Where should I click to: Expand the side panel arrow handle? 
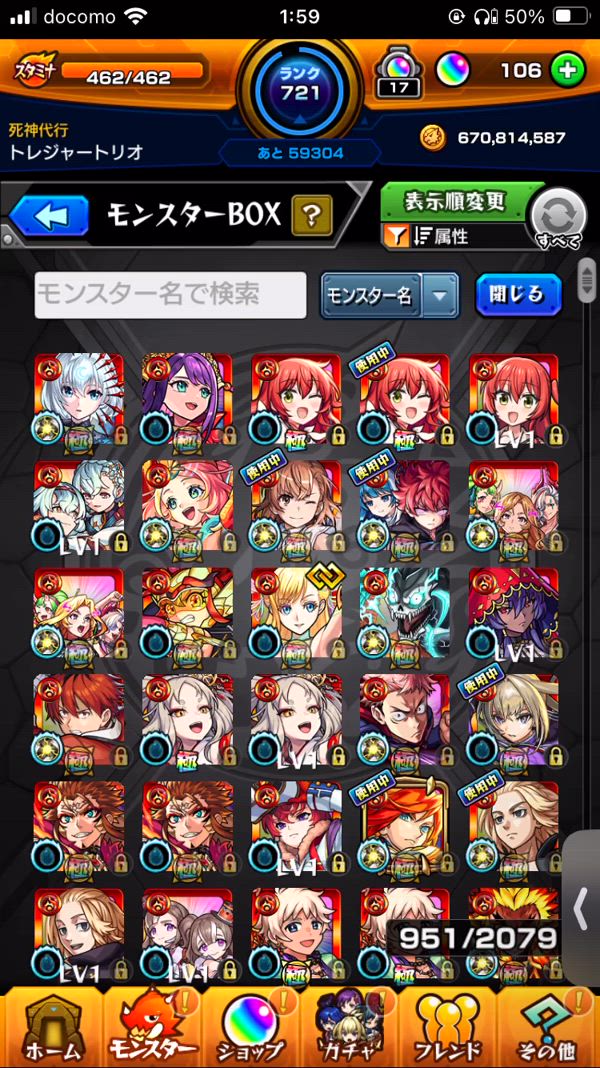point(581,908)
